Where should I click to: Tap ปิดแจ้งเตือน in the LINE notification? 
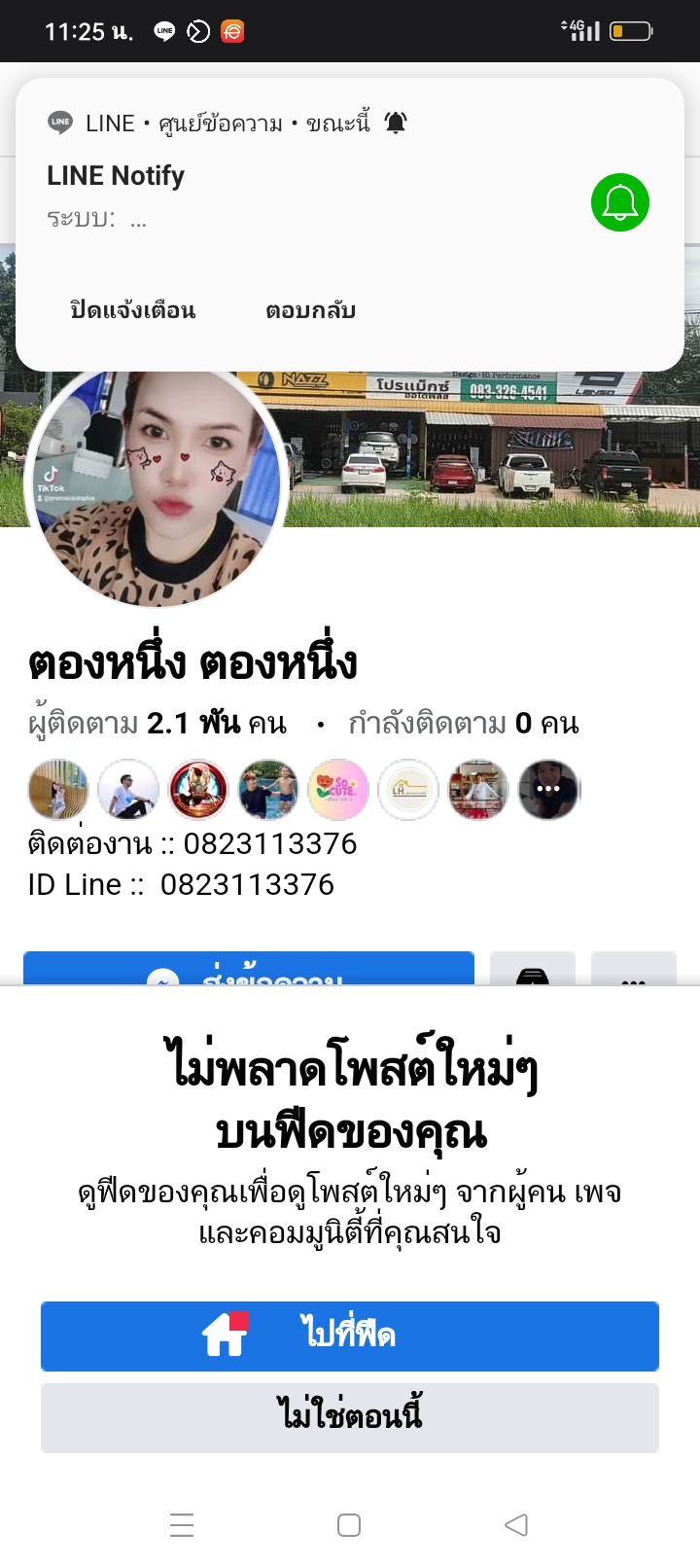pyautogui.click(x=133, y=310)
